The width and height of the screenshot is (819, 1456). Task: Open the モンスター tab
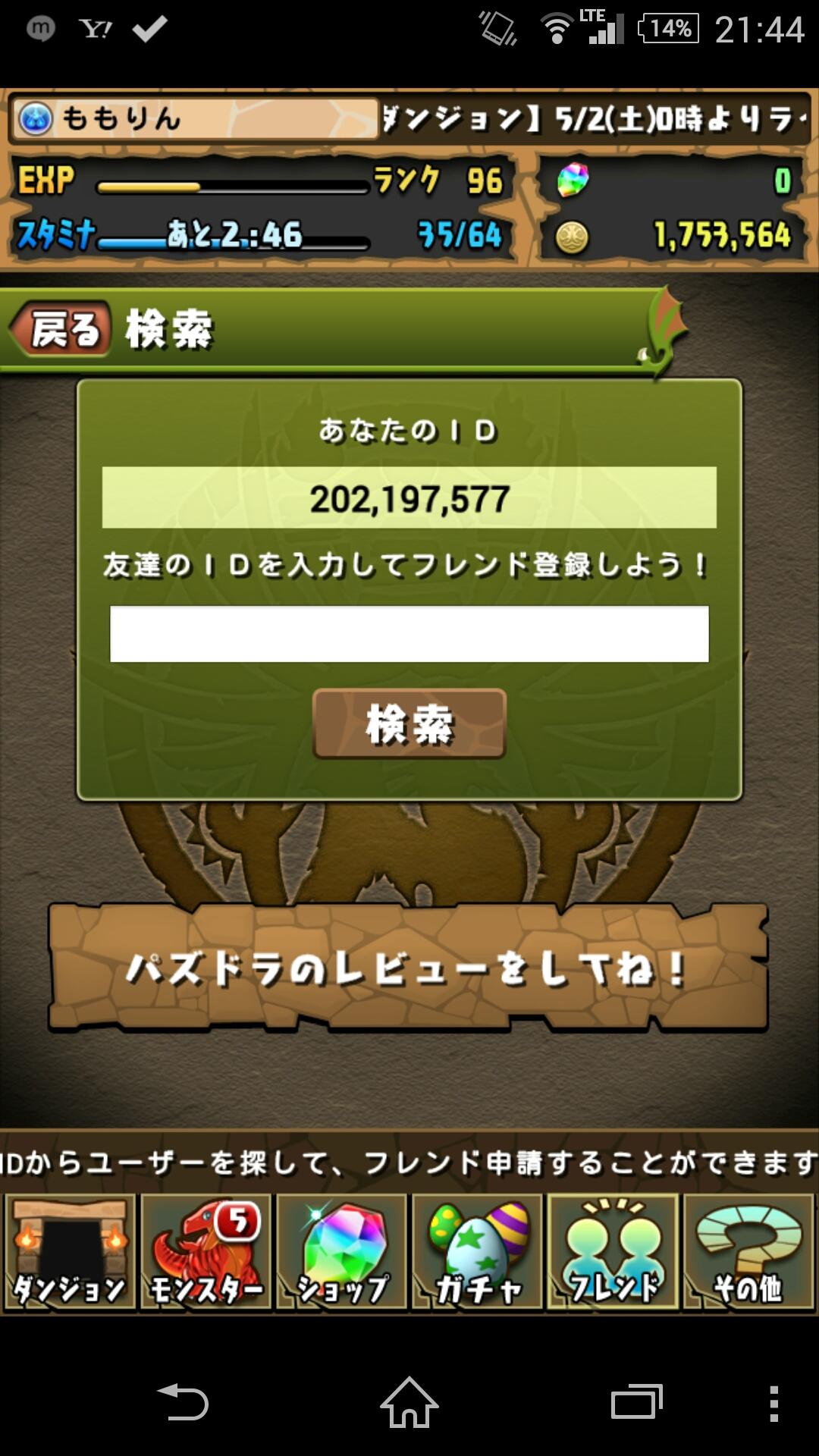(x=206, y=1251)
